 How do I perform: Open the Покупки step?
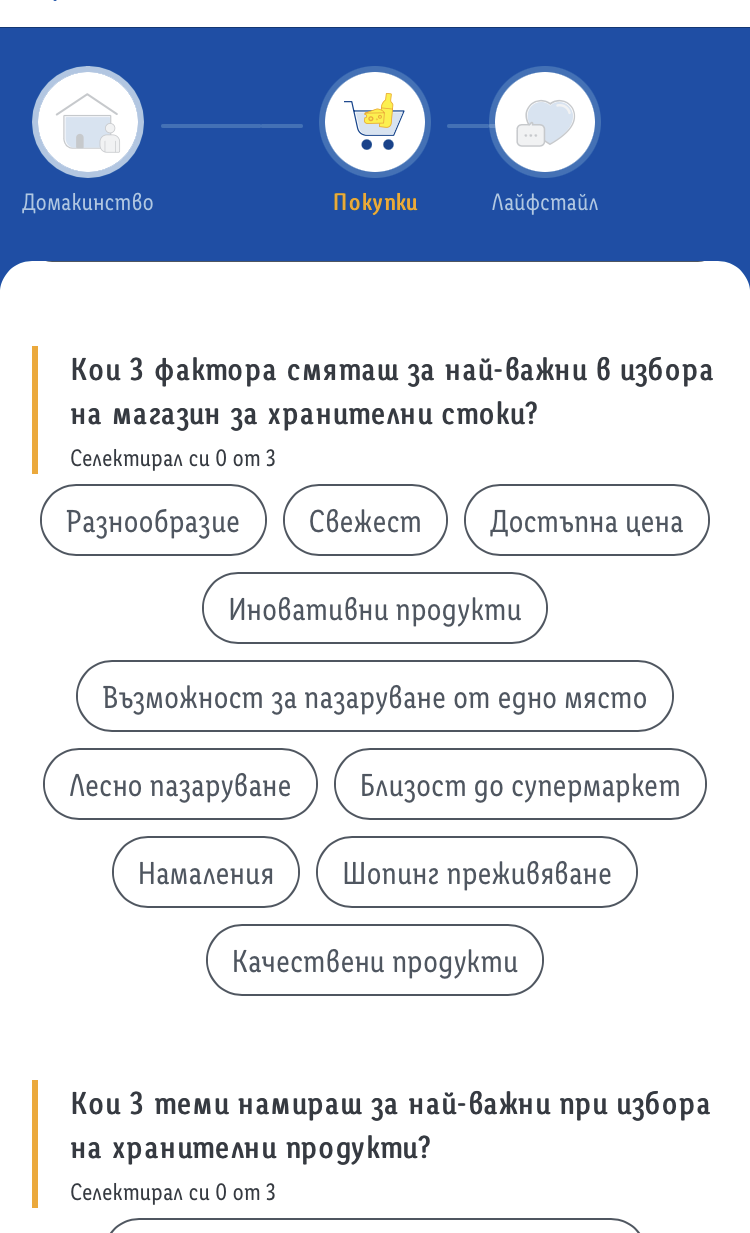point(374,123)
